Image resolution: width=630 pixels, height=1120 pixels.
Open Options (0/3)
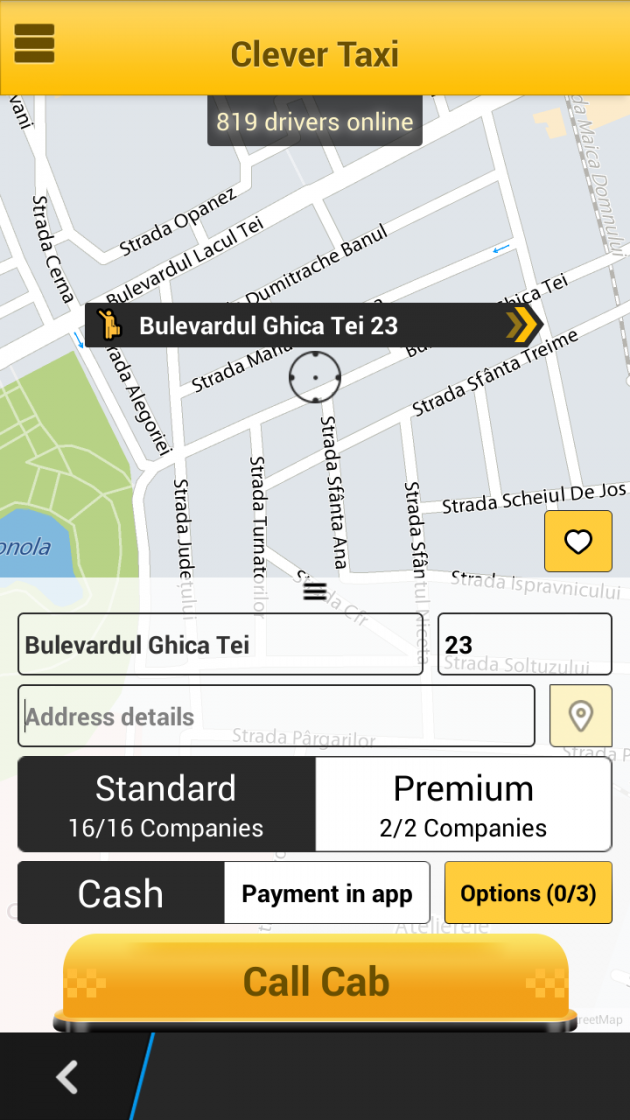pos(528,893)
